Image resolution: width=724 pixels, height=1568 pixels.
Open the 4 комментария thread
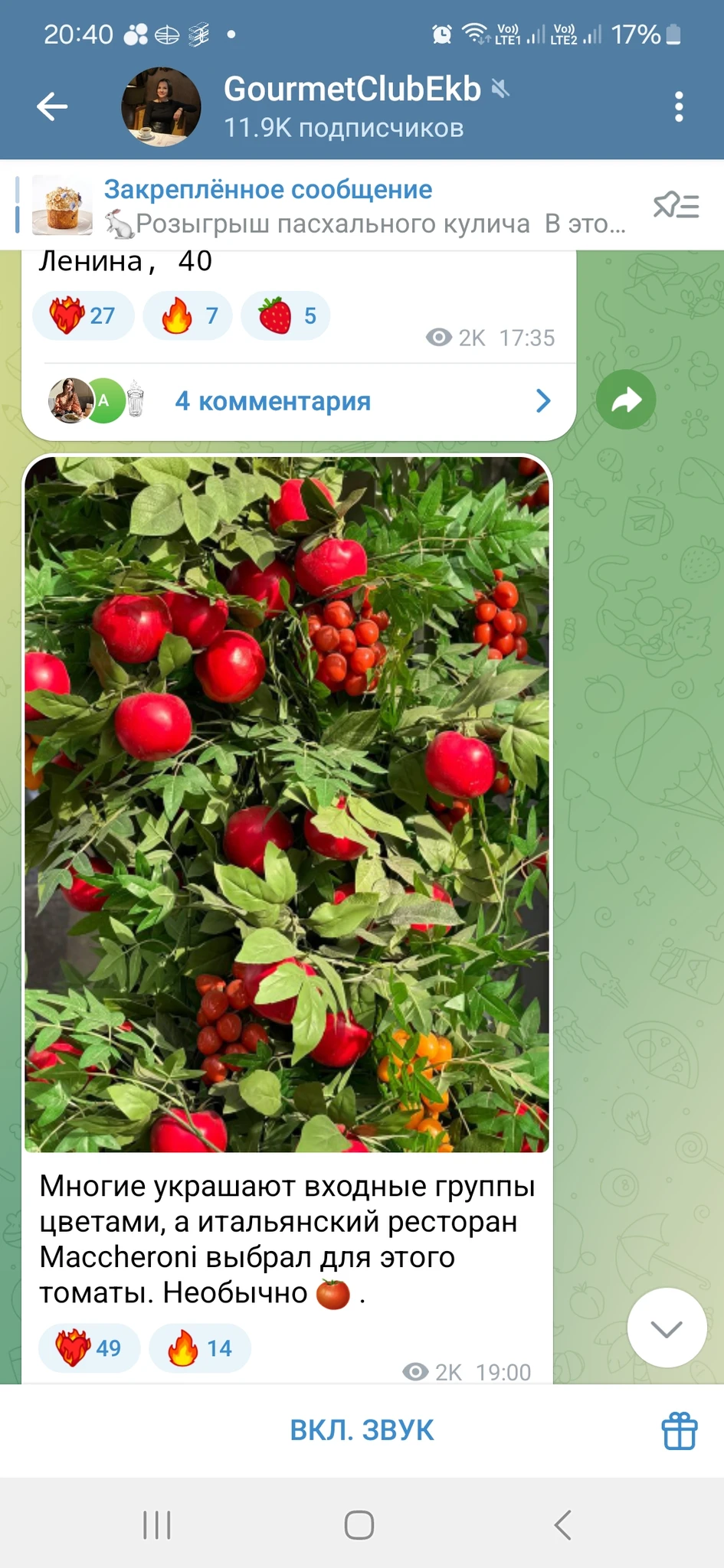coord(299,401)
